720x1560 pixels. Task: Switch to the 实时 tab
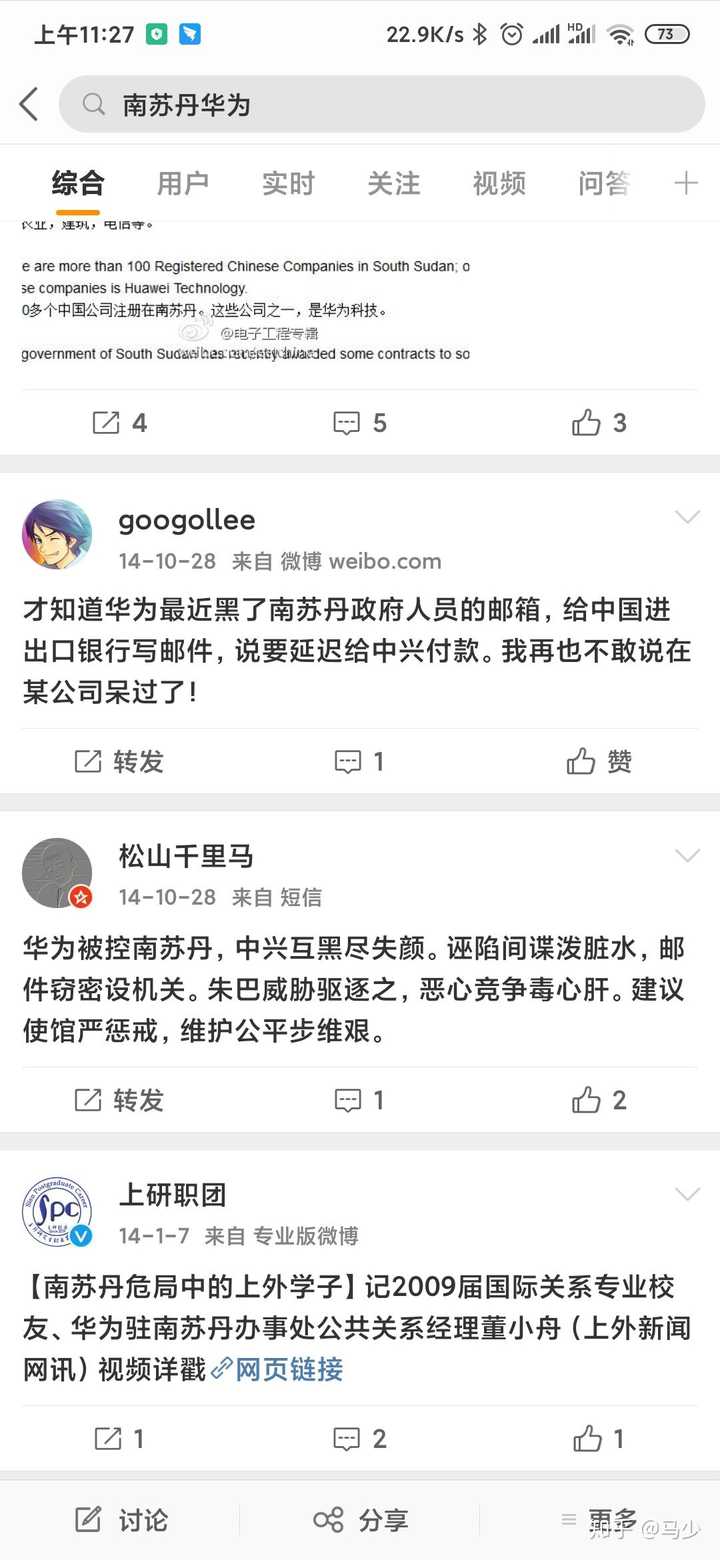click(288, 183)
